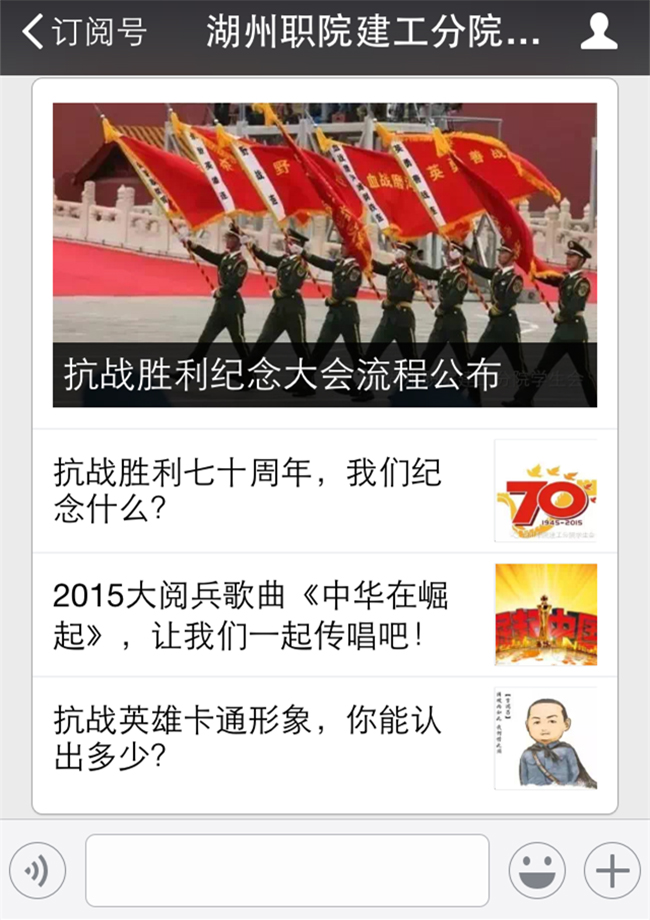
Task: Go back to 订阅号 list
Action: 84,33
